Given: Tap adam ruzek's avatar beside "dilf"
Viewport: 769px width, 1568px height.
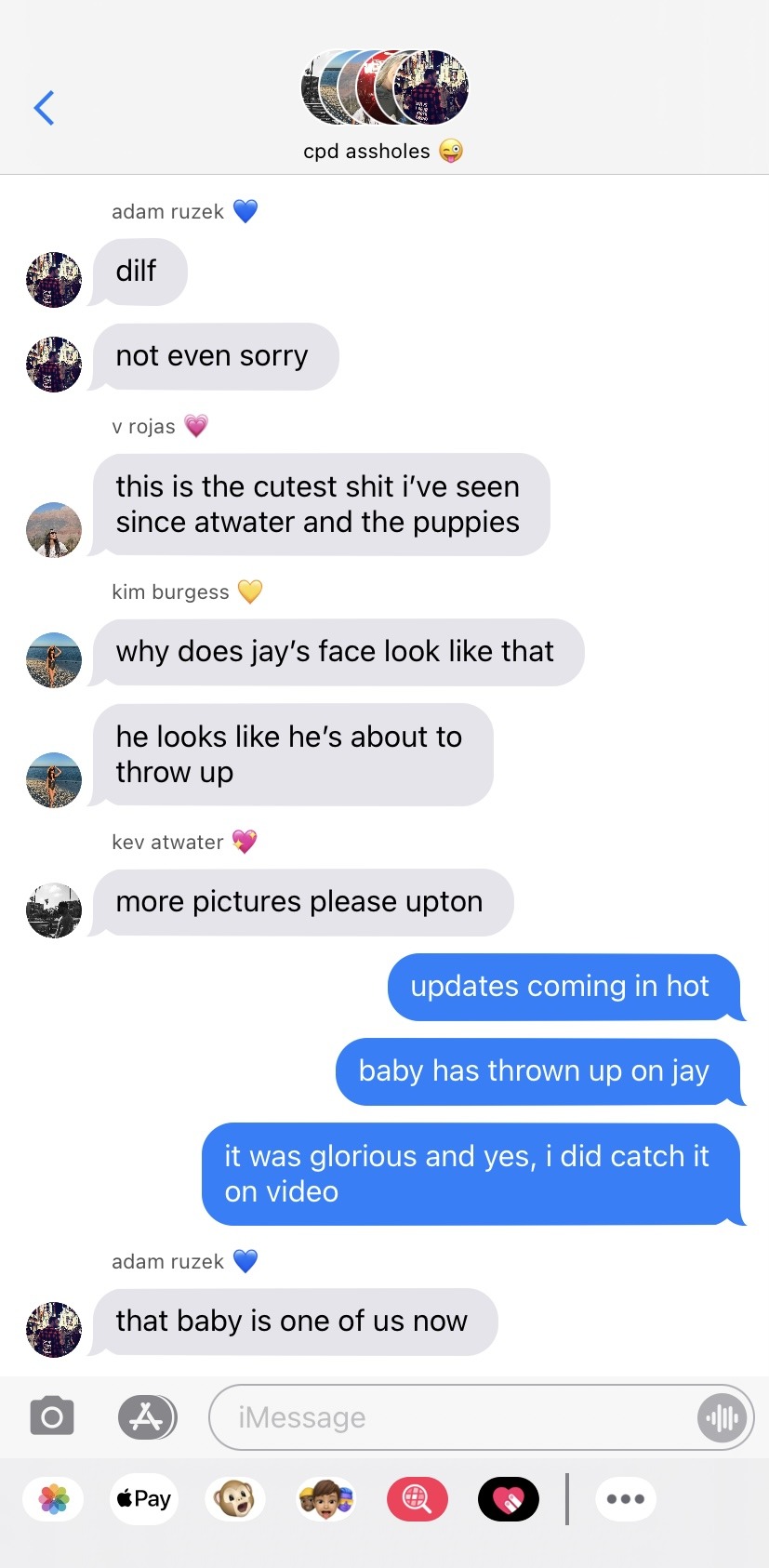Looking at the screenshot, I should [x=54, y=279].
